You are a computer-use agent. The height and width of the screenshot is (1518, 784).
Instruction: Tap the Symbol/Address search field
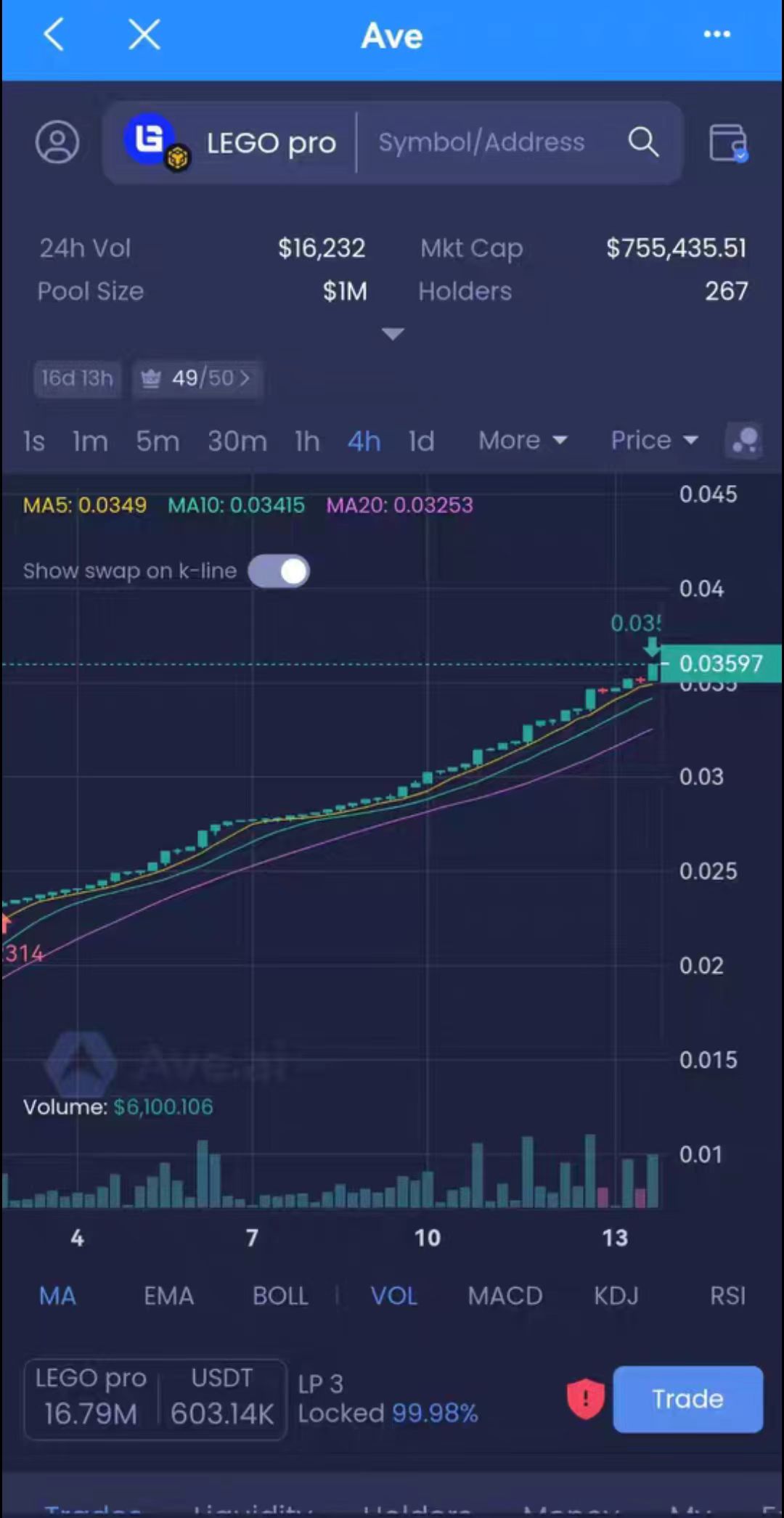pyautogui.click(x=481, y=142)
